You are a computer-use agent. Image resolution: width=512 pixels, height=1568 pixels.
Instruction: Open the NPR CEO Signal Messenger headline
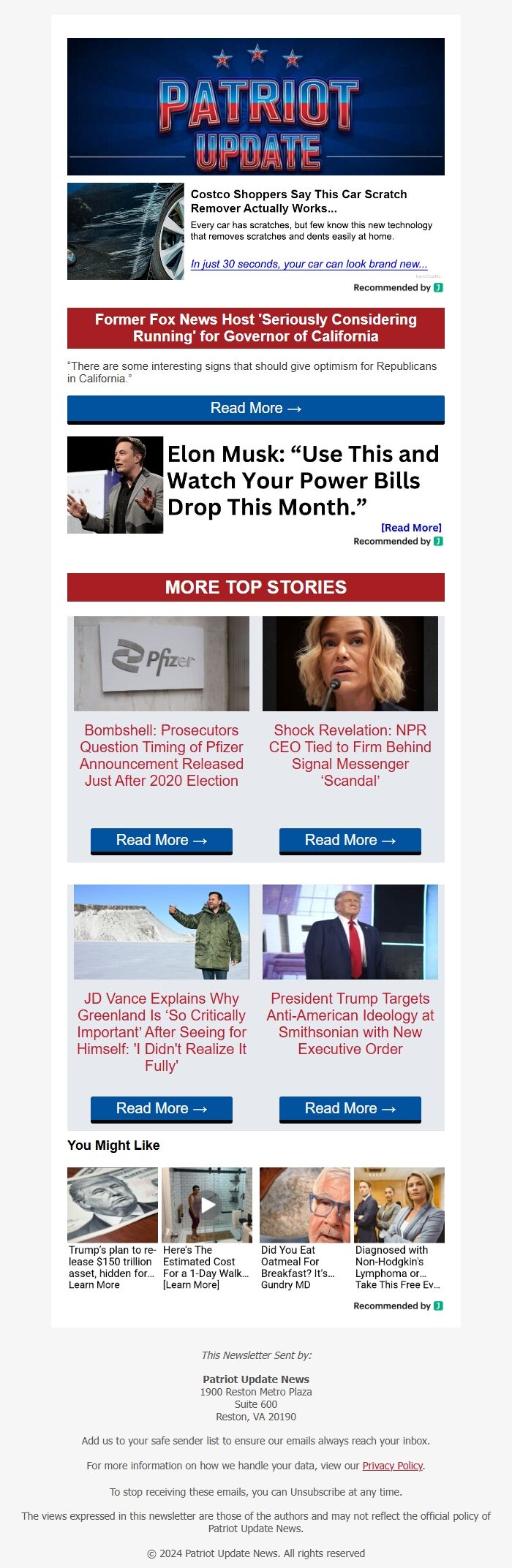(350, 755)
